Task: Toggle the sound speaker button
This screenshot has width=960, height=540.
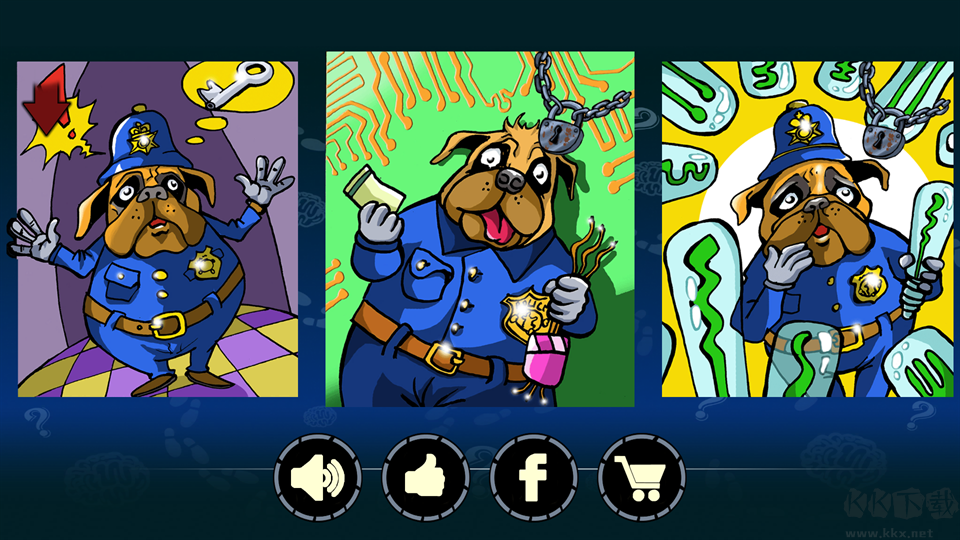Action: click(x=317, y=478)
